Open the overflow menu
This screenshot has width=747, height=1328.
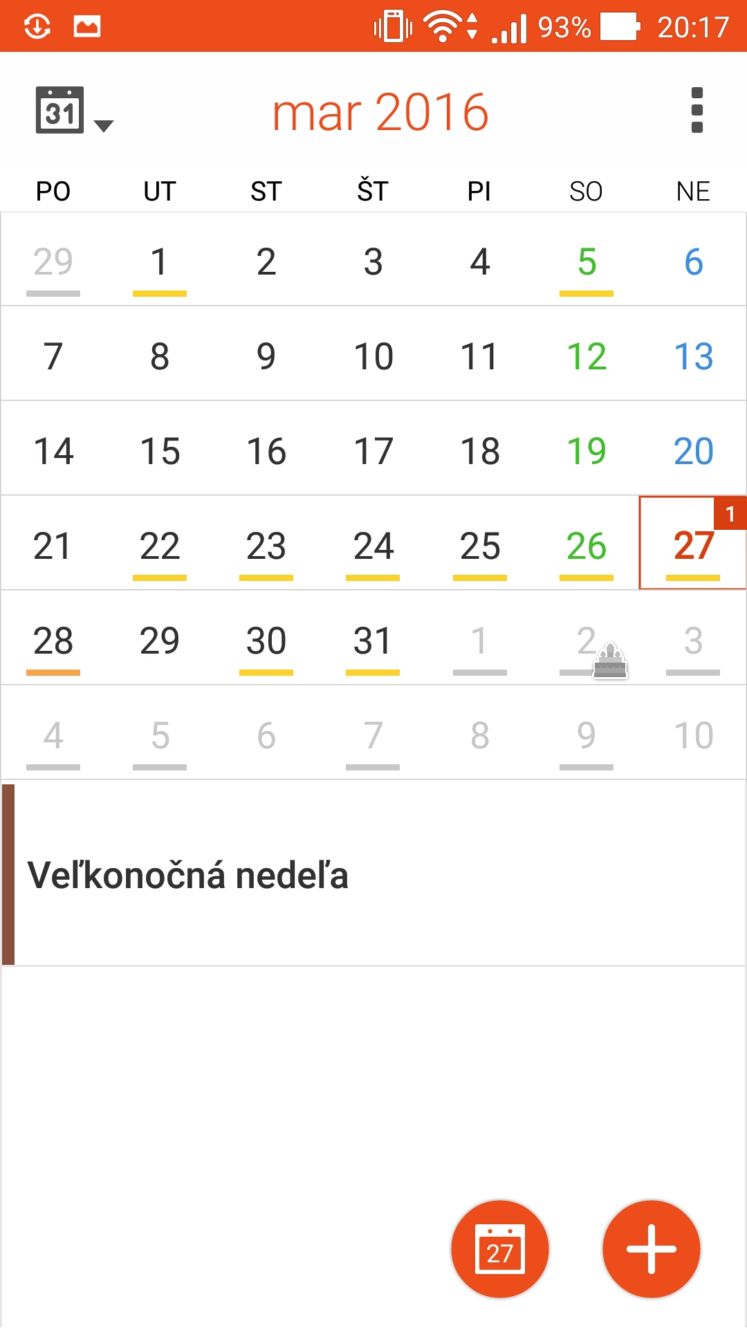click(697, 111)
